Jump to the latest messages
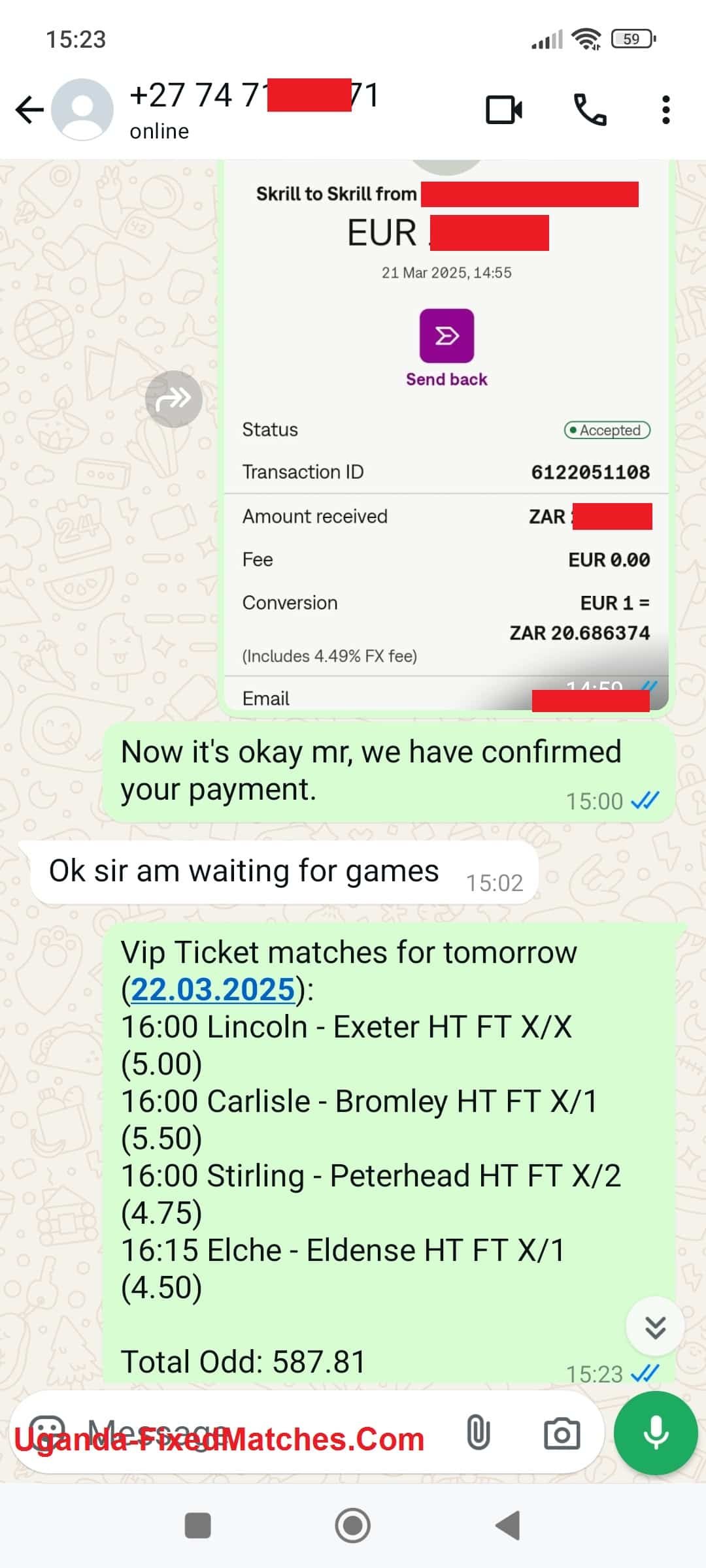The width and height of the screenshot is (706, 1568). [x=655, y=1327]
